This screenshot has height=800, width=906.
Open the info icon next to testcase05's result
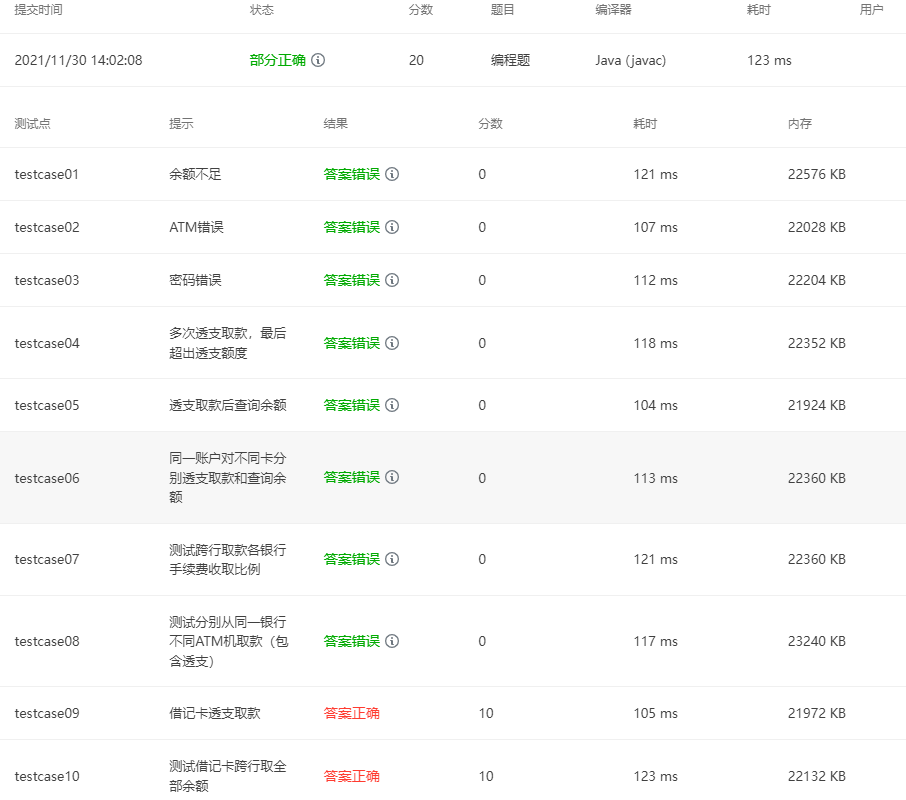pos(392,405)
